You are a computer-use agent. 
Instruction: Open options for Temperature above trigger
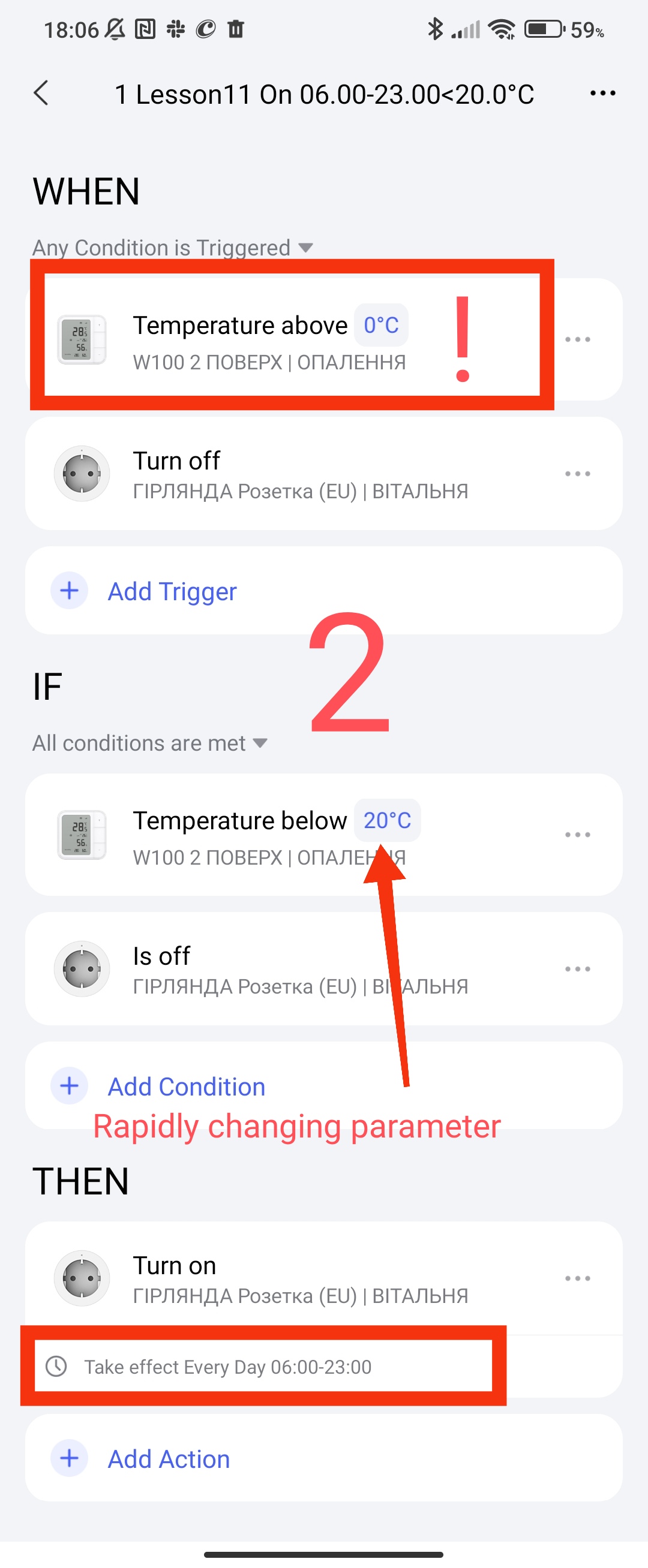click(577, 339)
